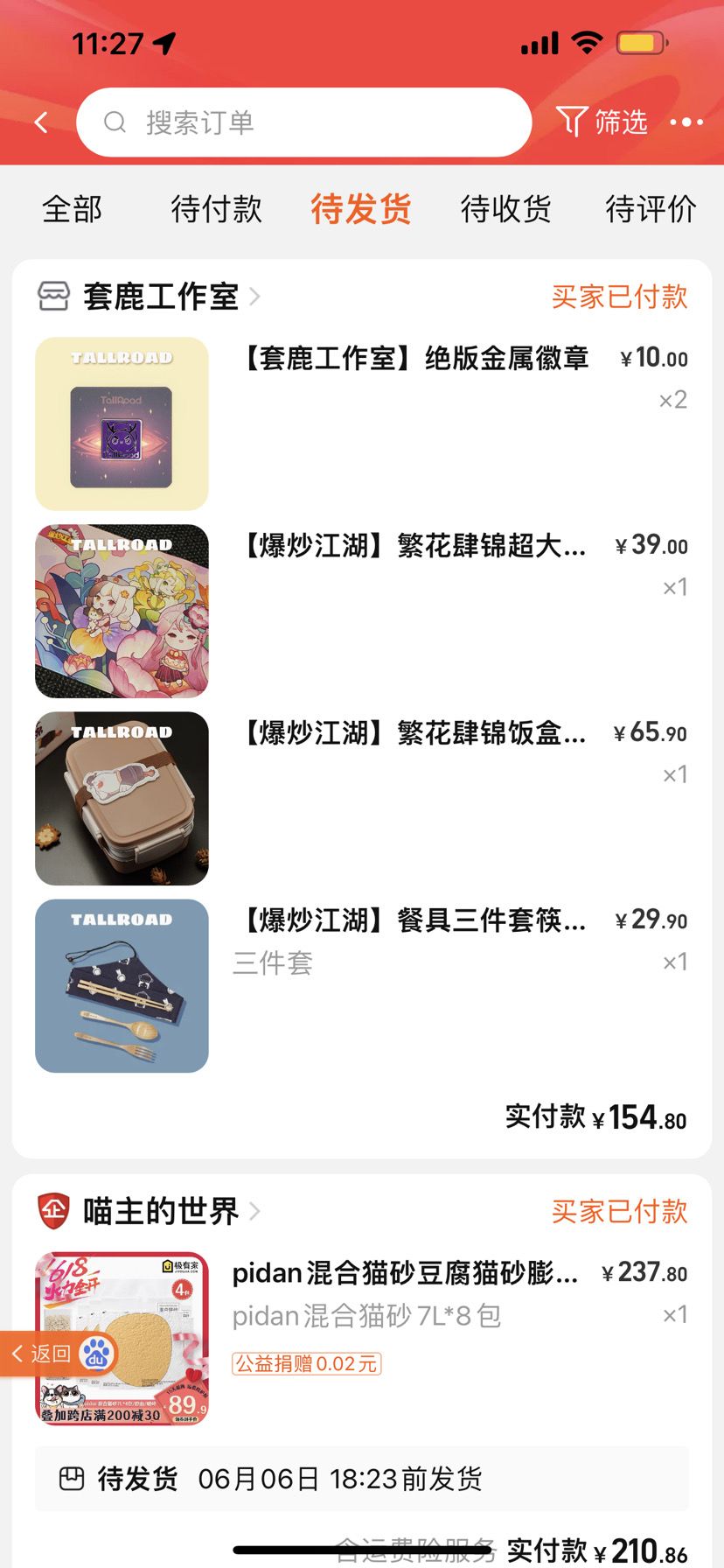Open the 套鹿工作室 shop page

[x=161, y=297]
